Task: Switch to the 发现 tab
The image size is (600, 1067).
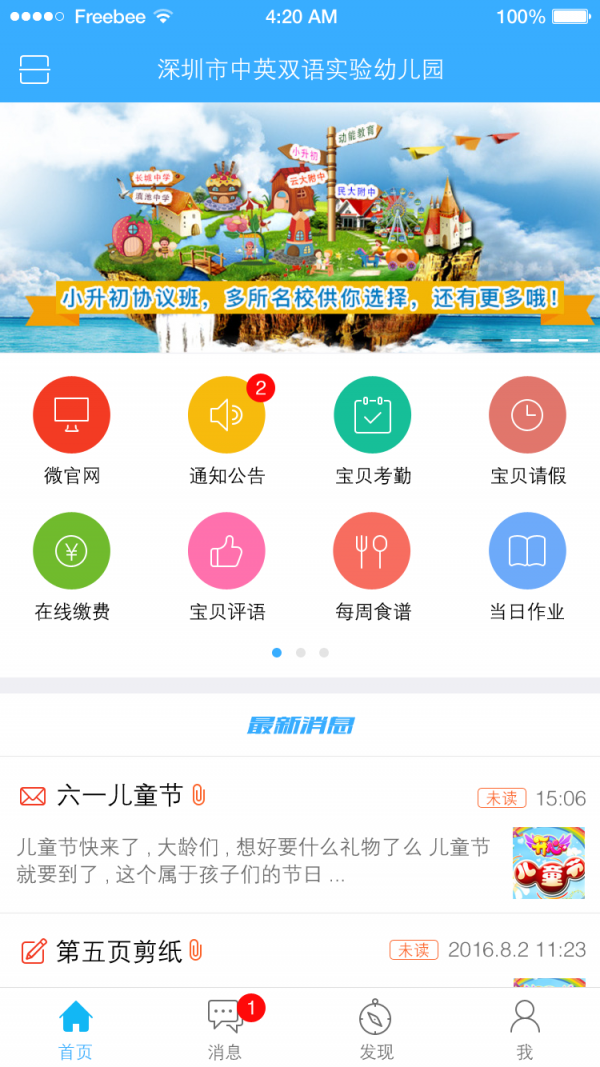Action: click(376, 1029)
